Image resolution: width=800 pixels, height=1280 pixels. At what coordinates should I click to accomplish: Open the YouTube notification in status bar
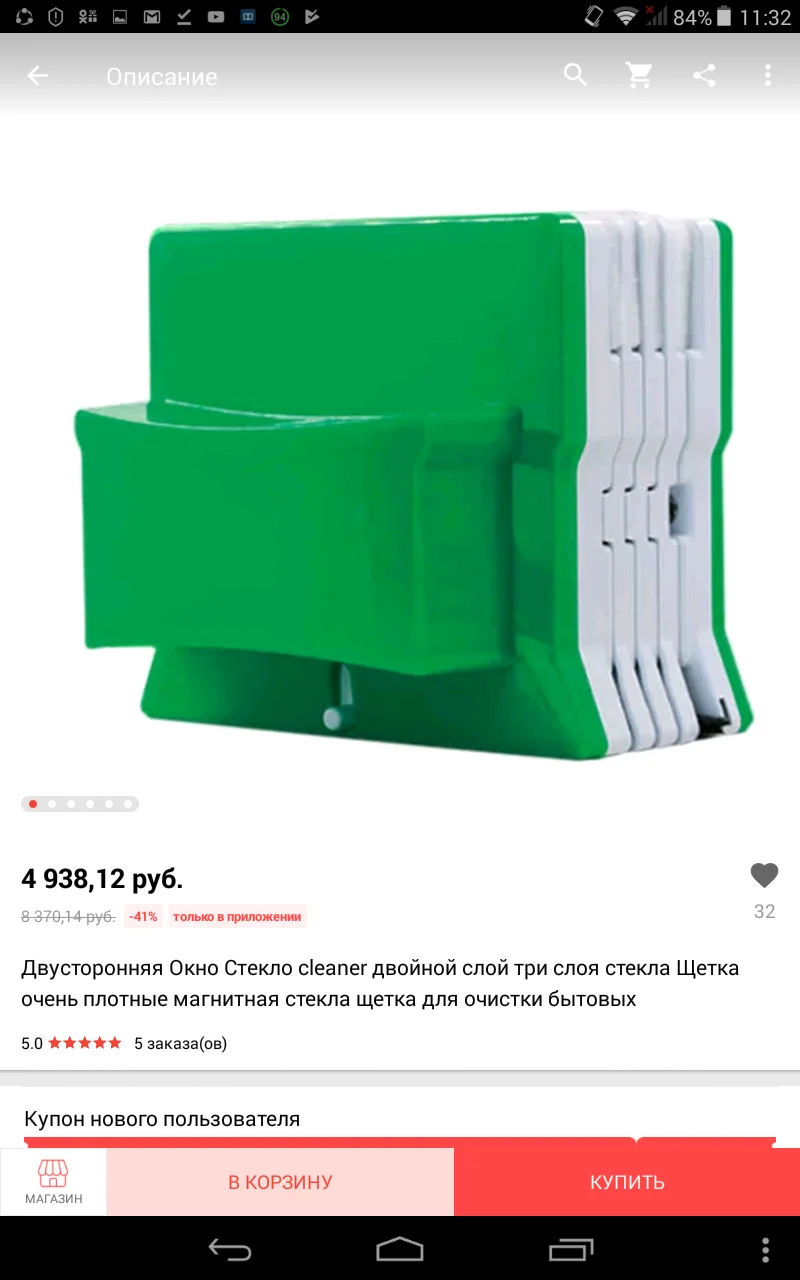tap(214, 16)
